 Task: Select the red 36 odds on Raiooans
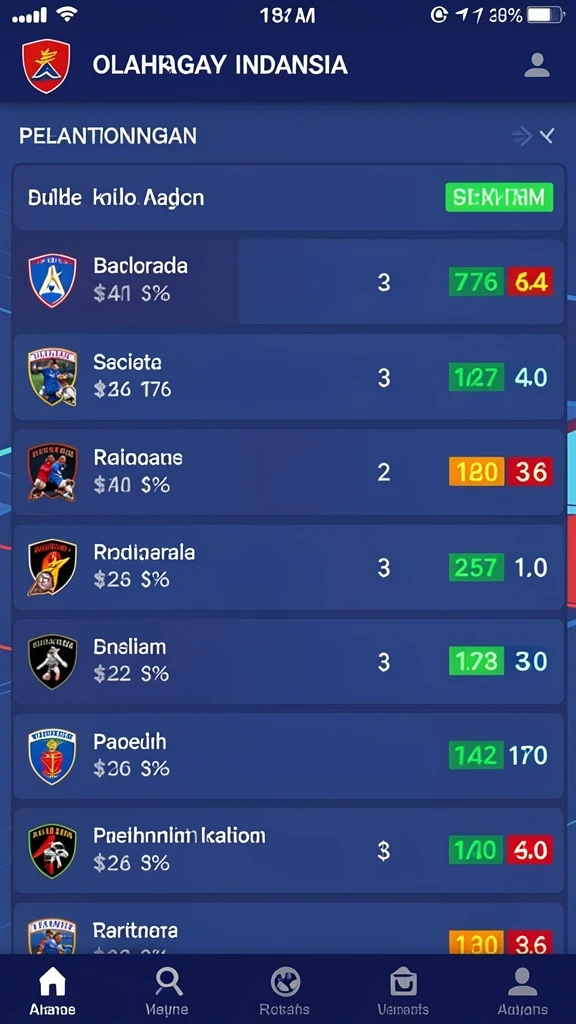tap(530, 472)
